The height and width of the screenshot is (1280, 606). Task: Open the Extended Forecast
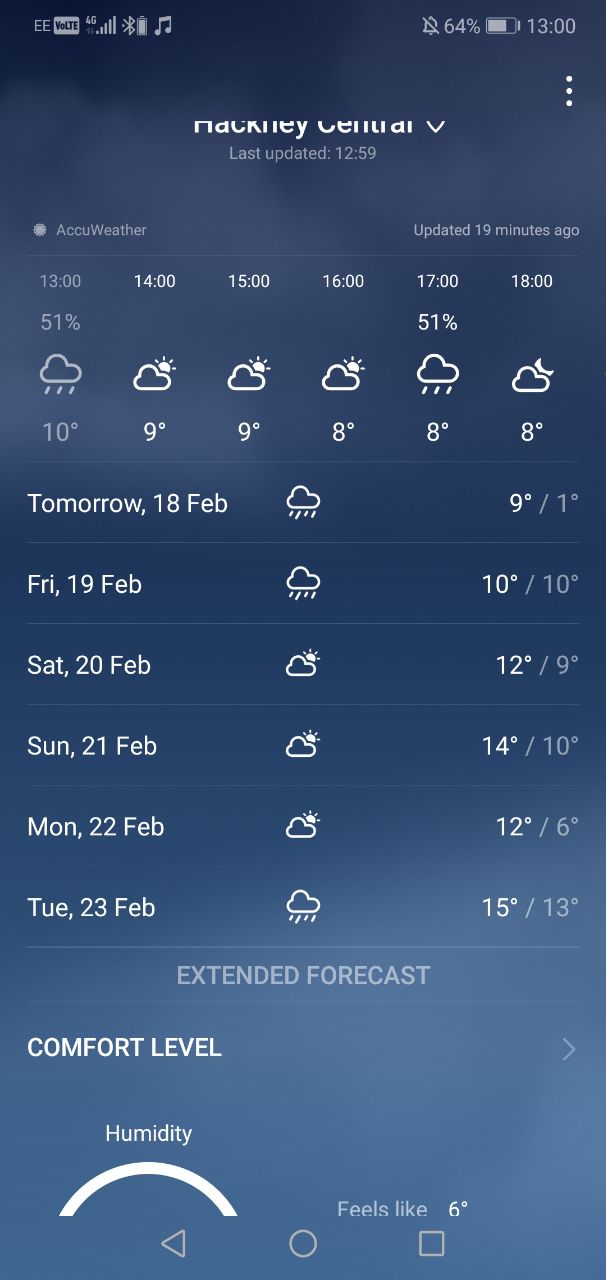(303, 975)
